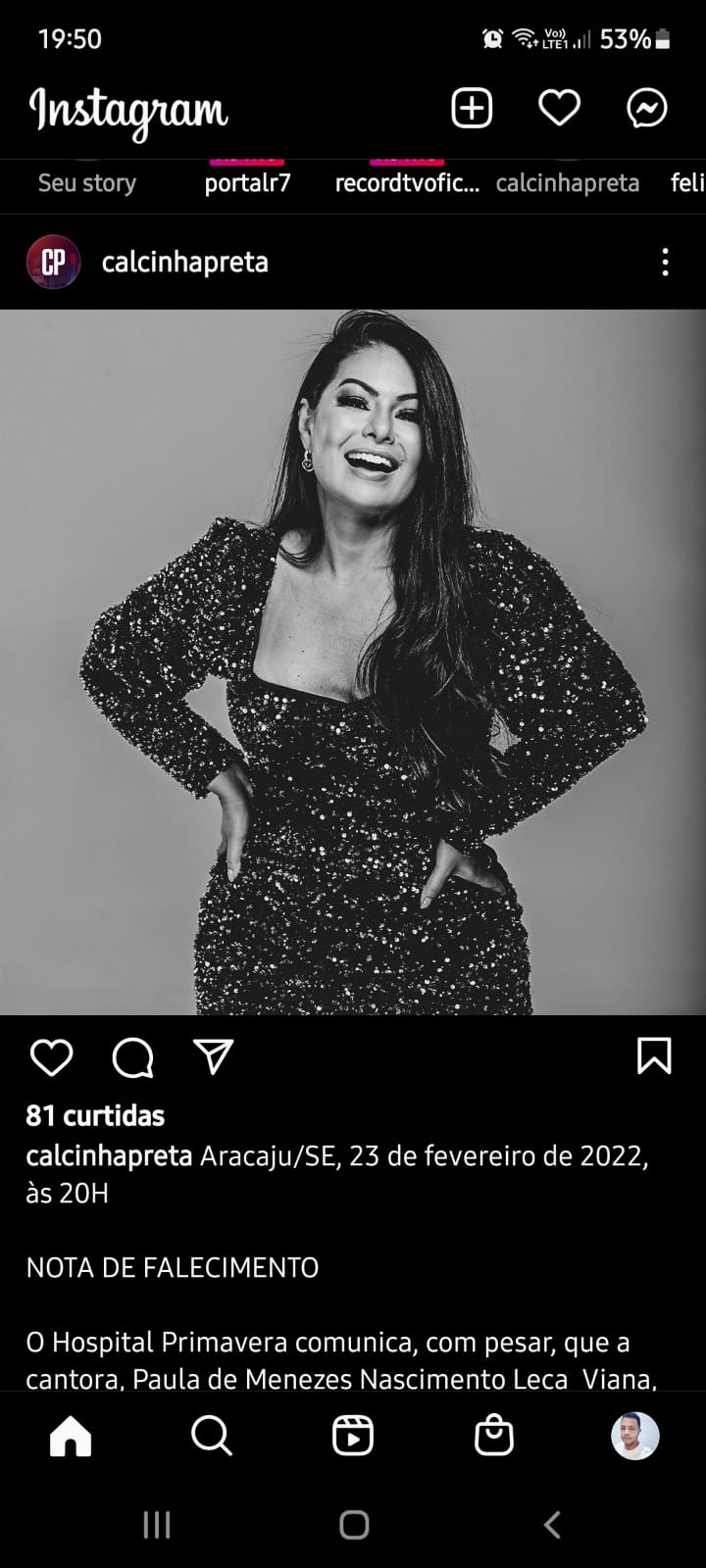Open your profile tab

coord(634,1437)
